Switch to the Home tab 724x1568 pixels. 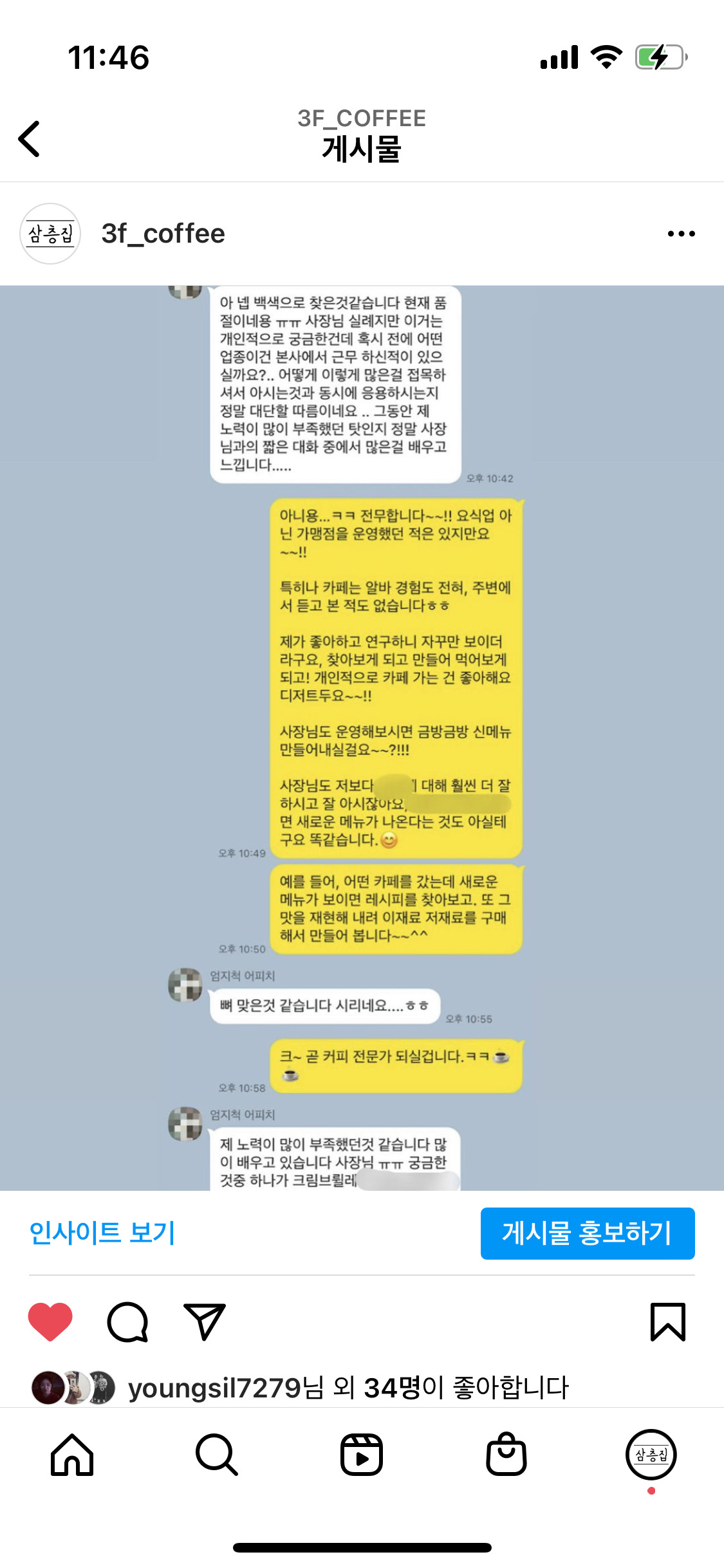(72, 1455)
